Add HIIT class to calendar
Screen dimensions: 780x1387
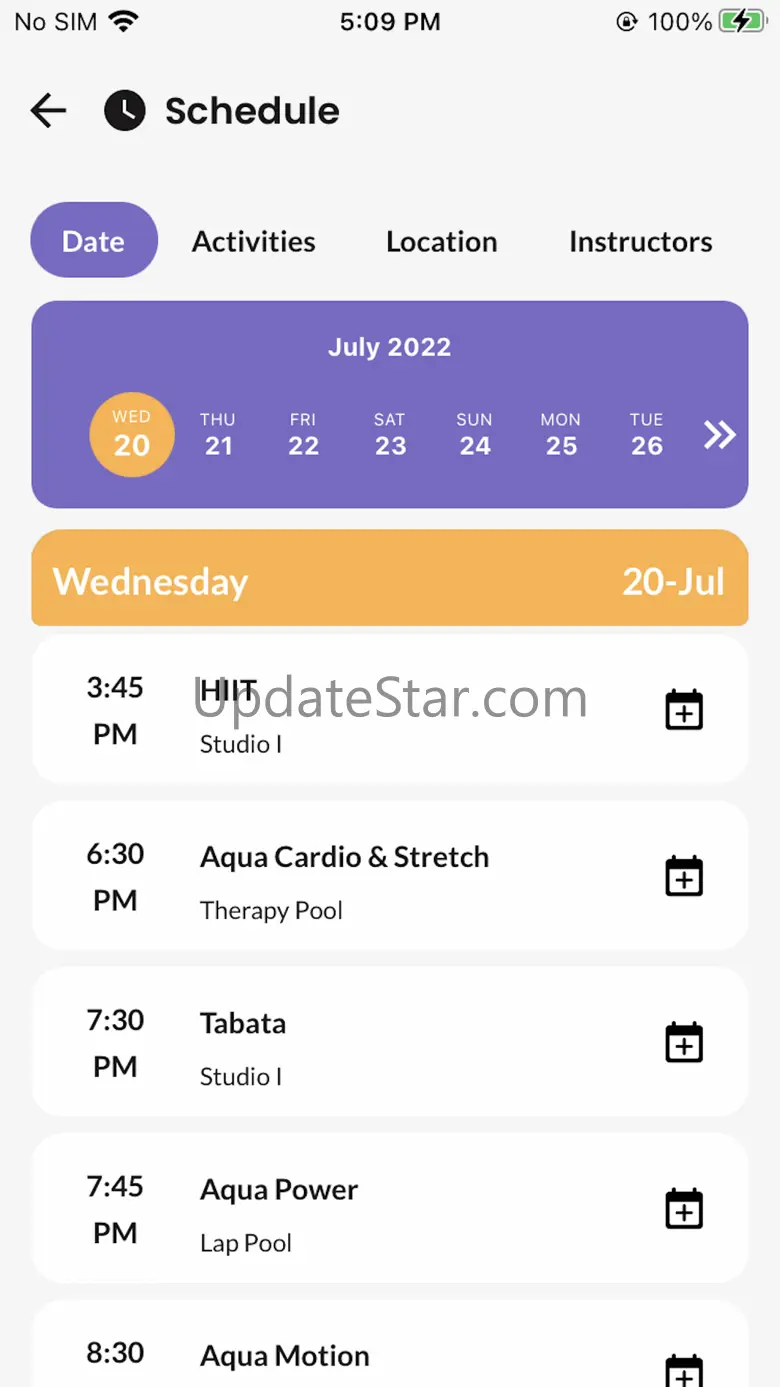(x=684, y=710)
